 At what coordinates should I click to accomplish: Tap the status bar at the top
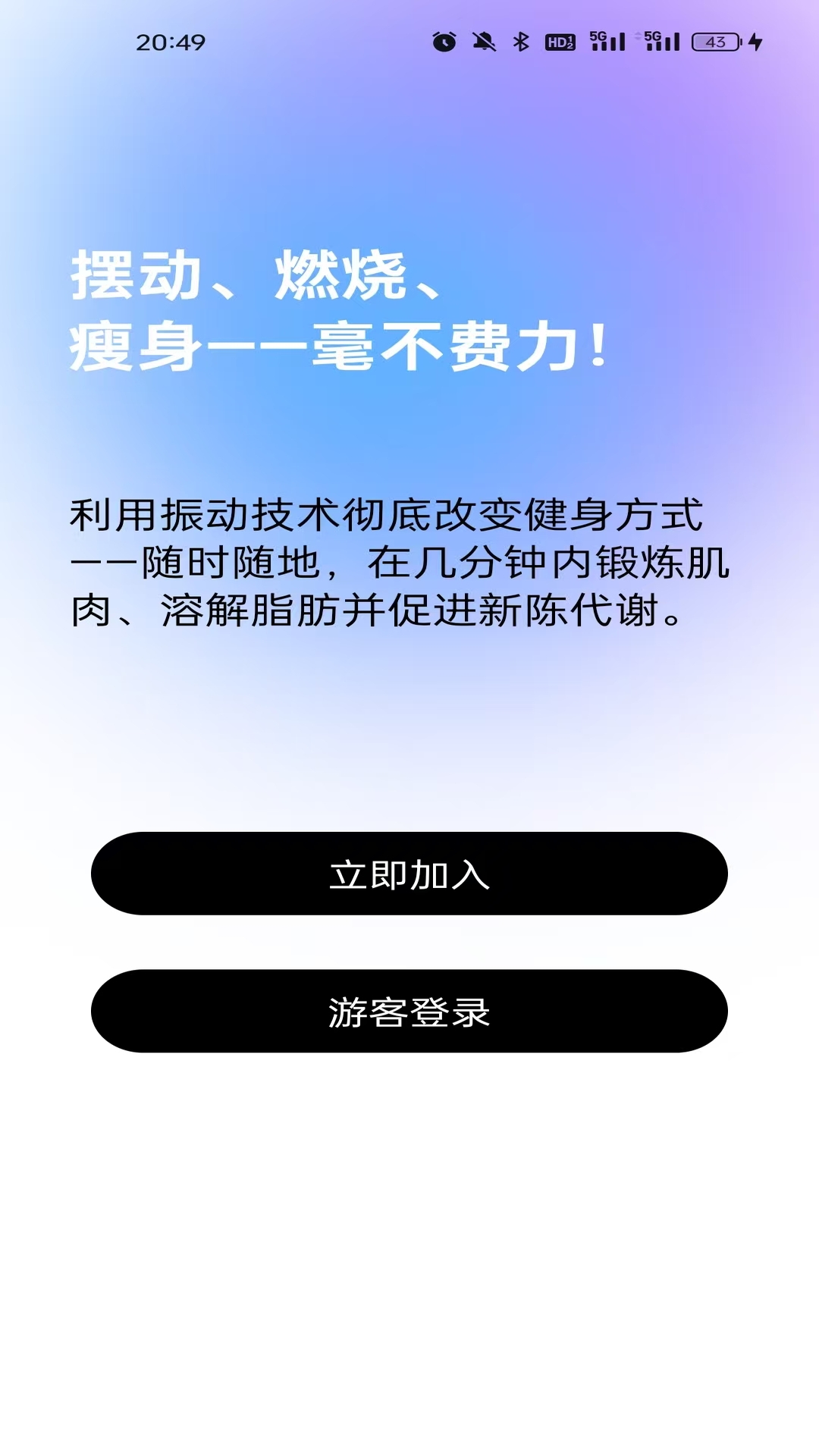pos(409,43)
